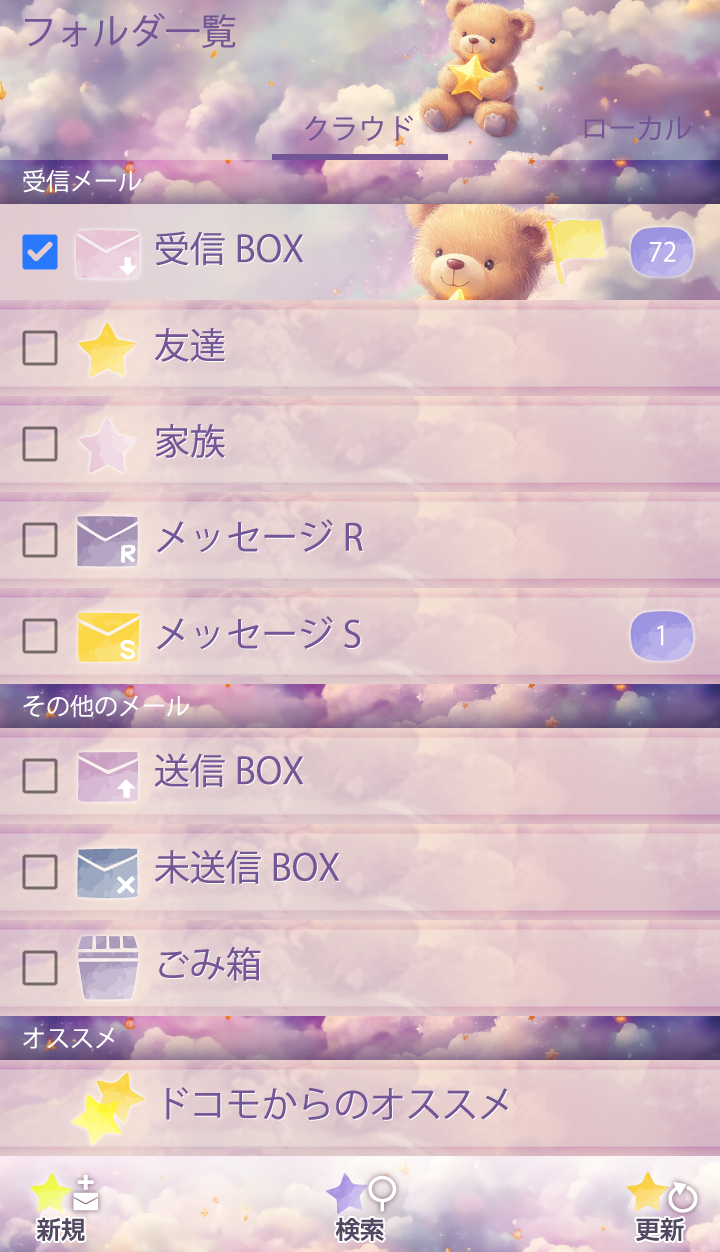Refresh folders with 更新

[x=660, y=1206]
